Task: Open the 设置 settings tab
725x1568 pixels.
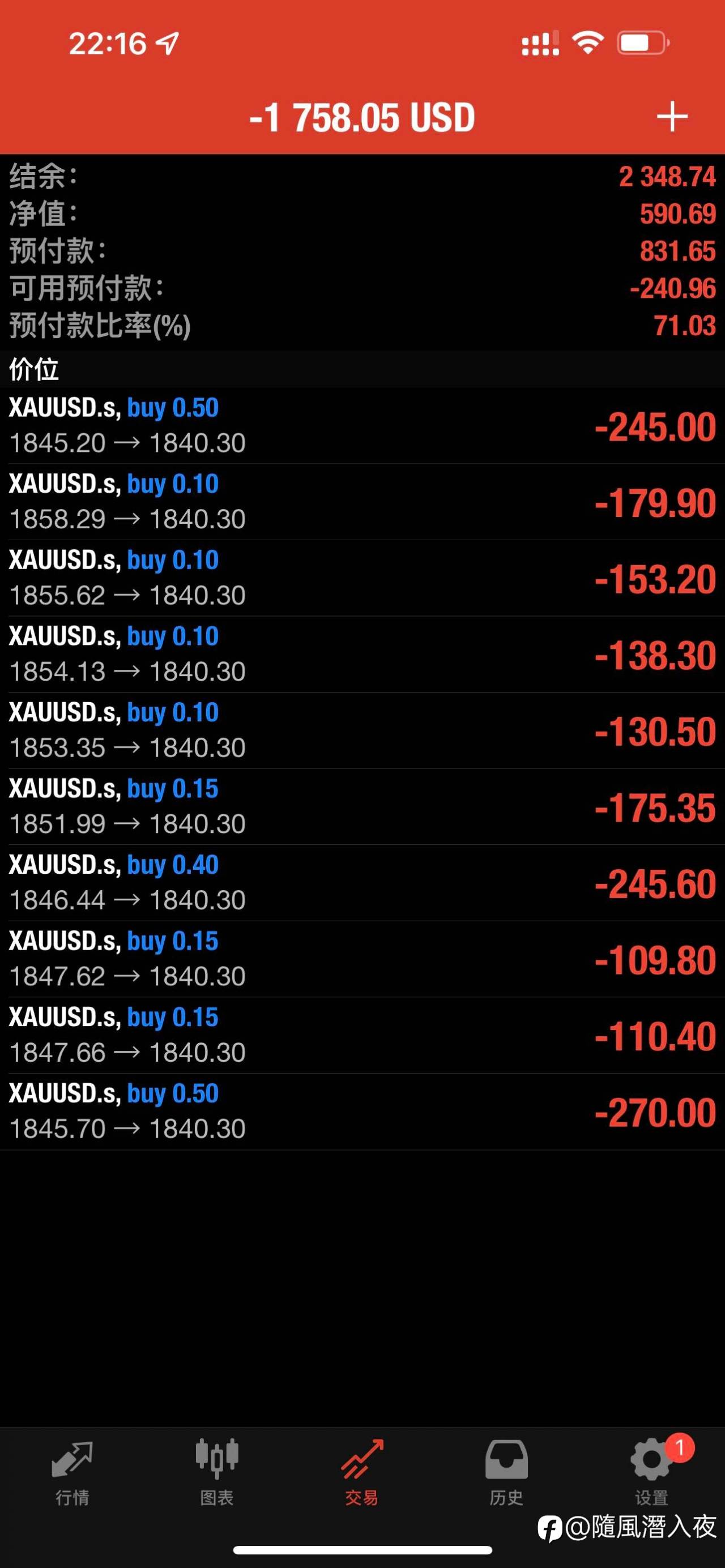Action: tap(652, 1473)
